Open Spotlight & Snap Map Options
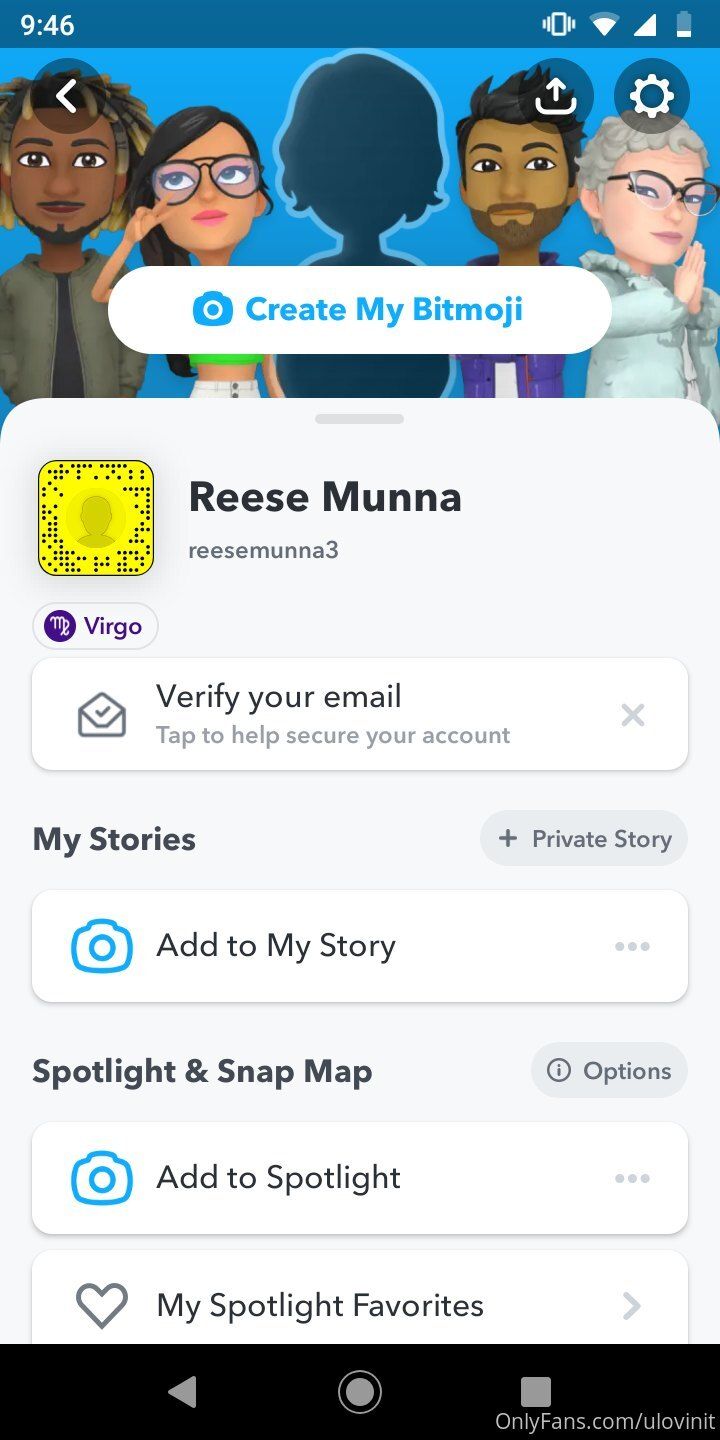Image resolution: width=720 pixels, height=1440 pixels. click(x=609, y=1071)
